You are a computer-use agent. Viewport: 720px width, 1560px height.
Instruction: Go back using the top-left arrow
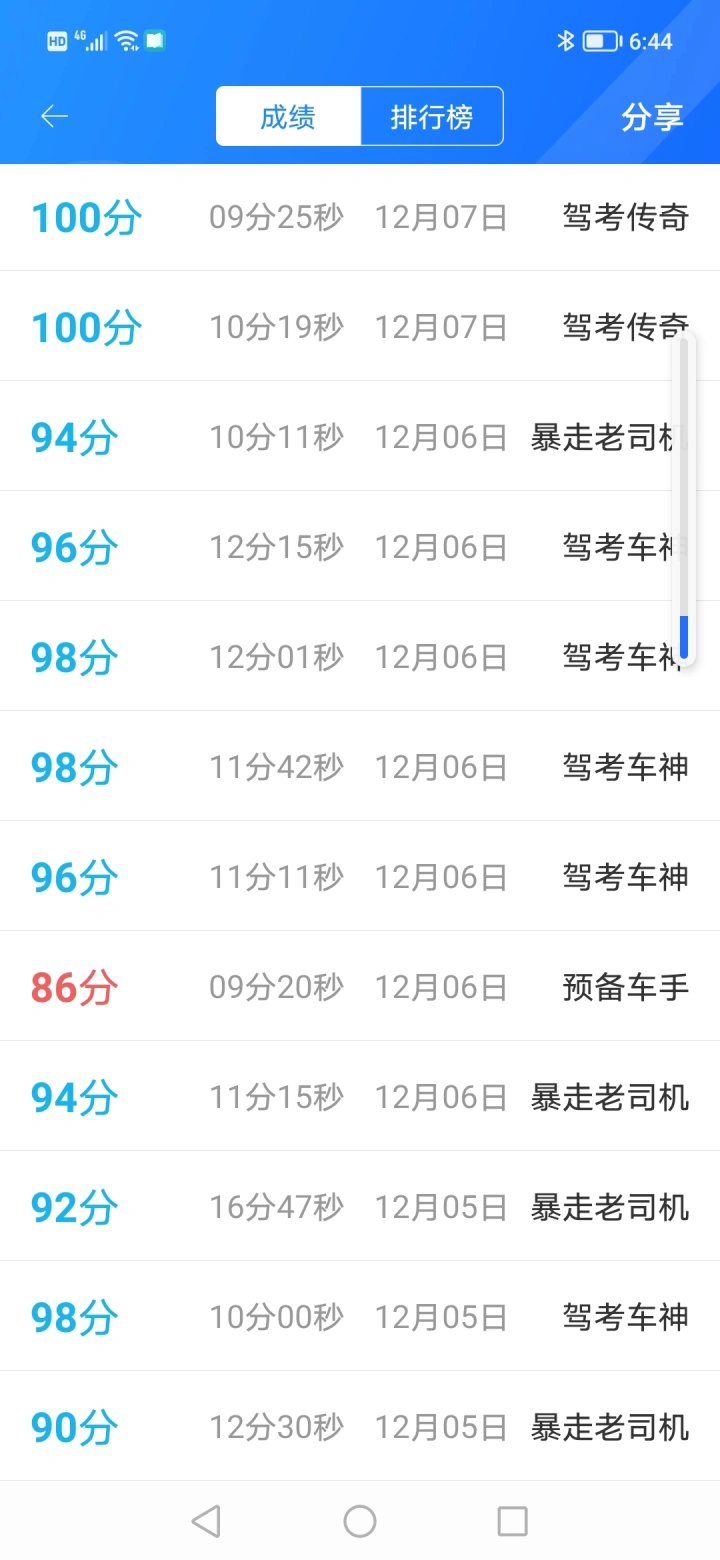click(x=54, y=117)
